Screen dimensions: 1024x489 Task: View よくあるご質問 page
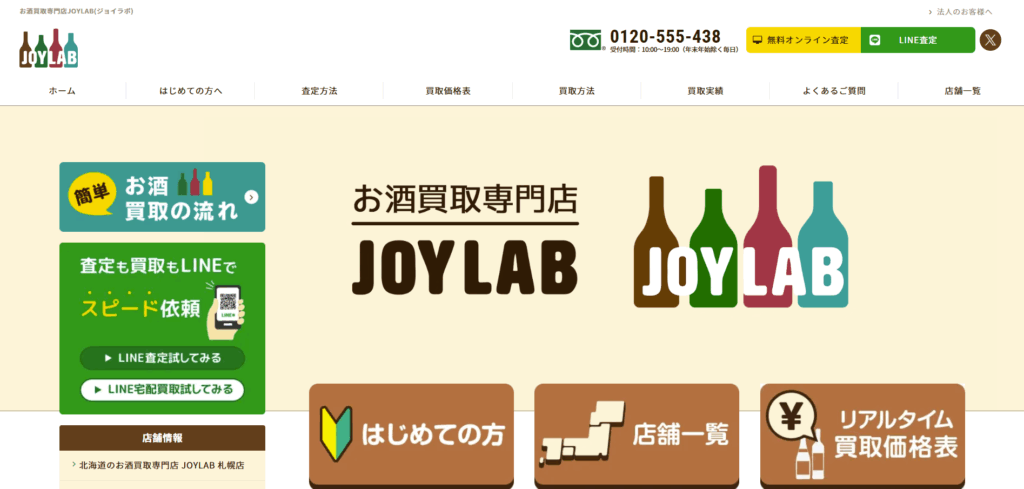pyautogui.click(x=834, y=91)
